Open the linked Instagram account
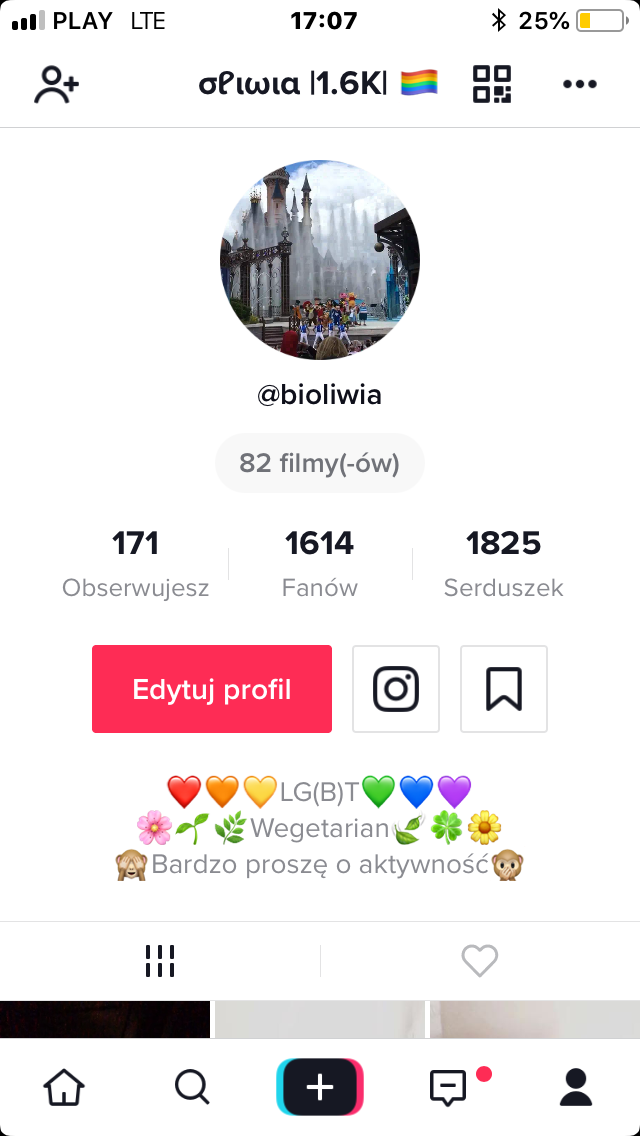This screenshot has height=1136, width=640. 396,689
